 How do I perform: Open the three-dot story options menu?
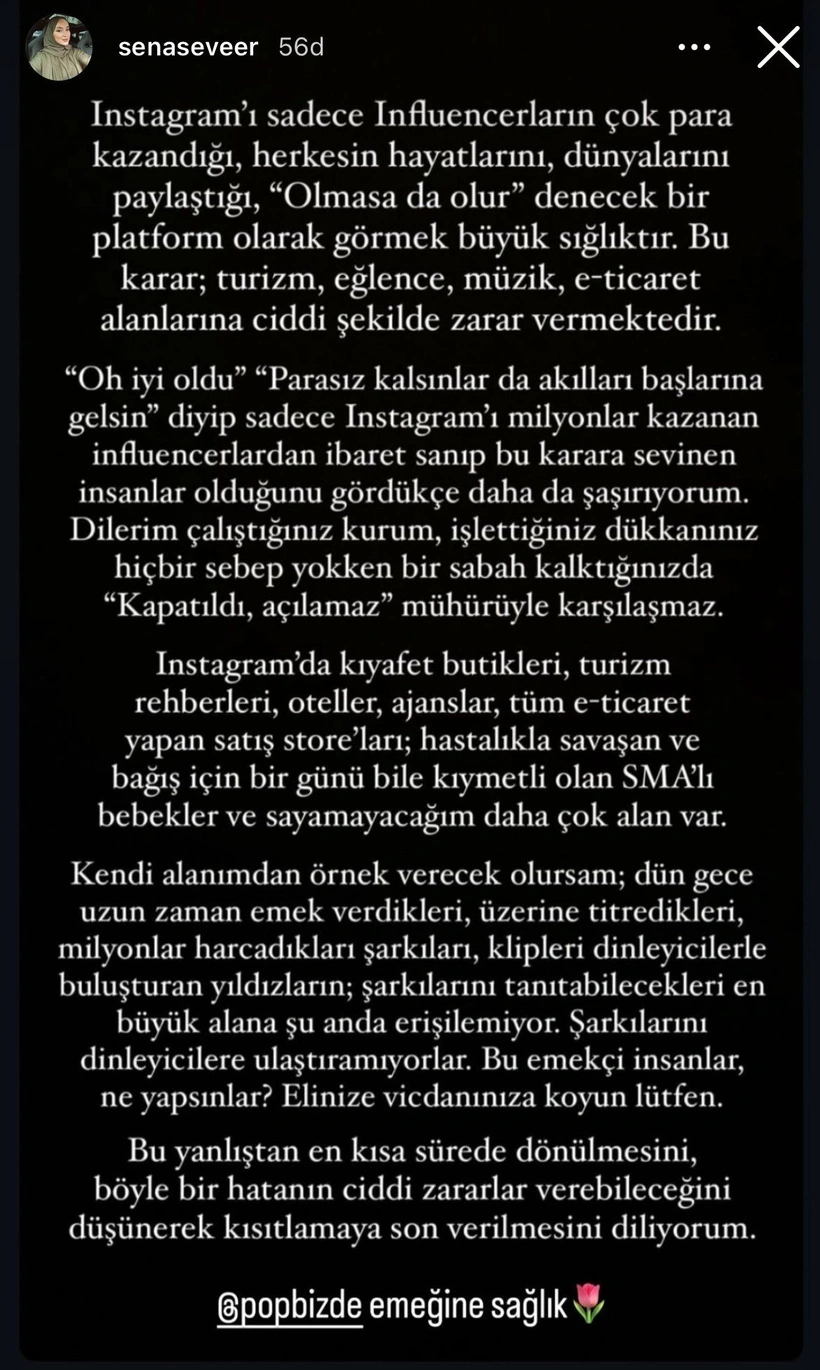[694, 47]
